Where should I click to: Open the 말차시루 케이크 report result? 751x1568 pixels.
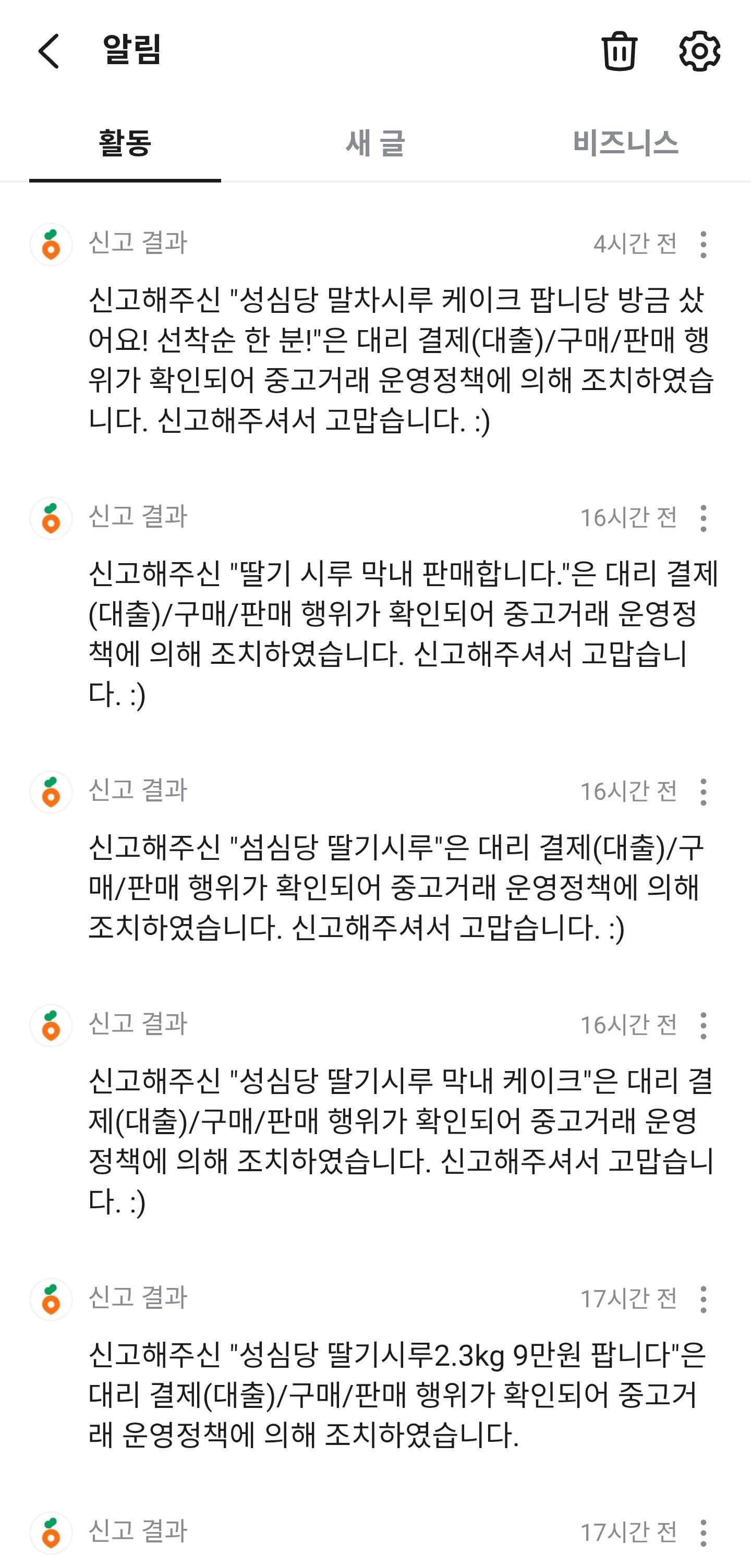[x=402, y=359]
